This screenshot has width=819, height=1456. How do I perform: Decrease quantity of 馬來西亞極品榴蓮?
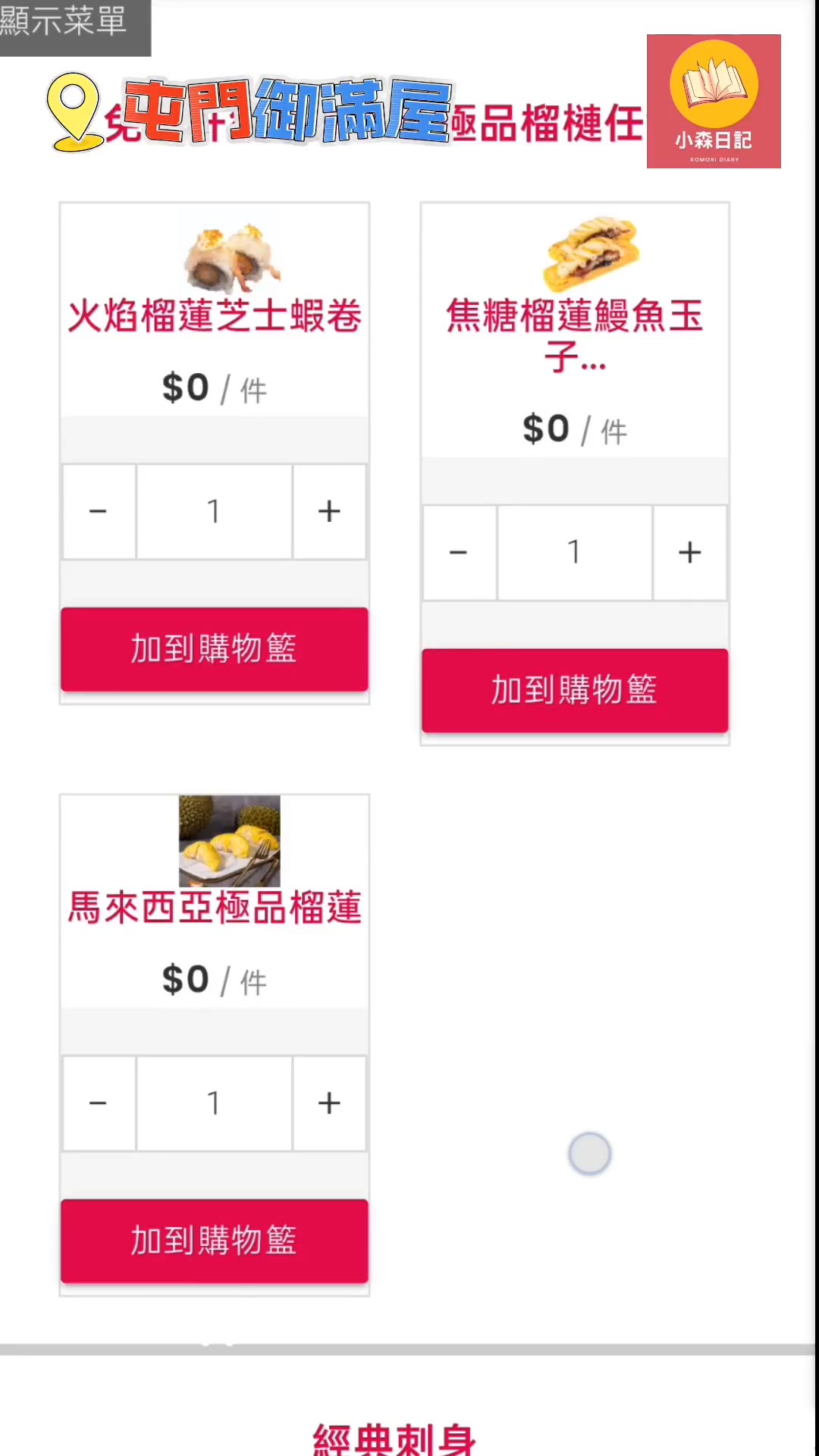tap(99, 1103)
